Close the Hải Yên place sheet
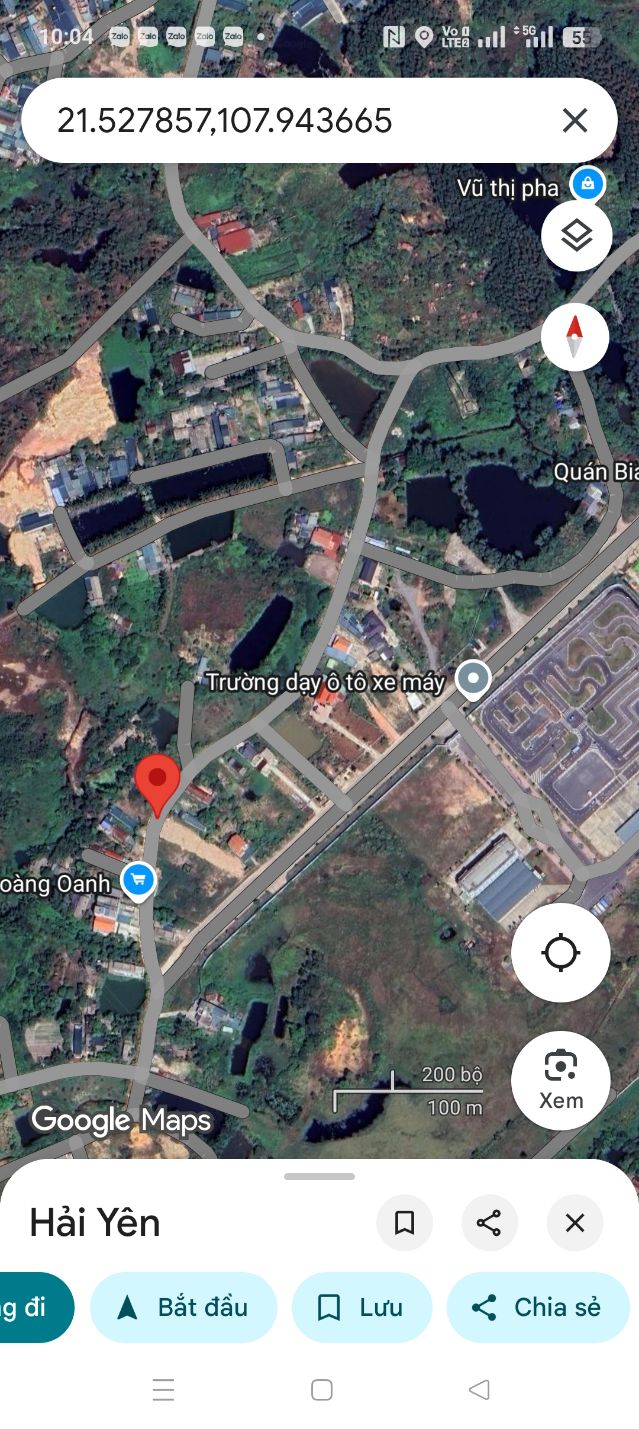 click(x=575, y=1223)
